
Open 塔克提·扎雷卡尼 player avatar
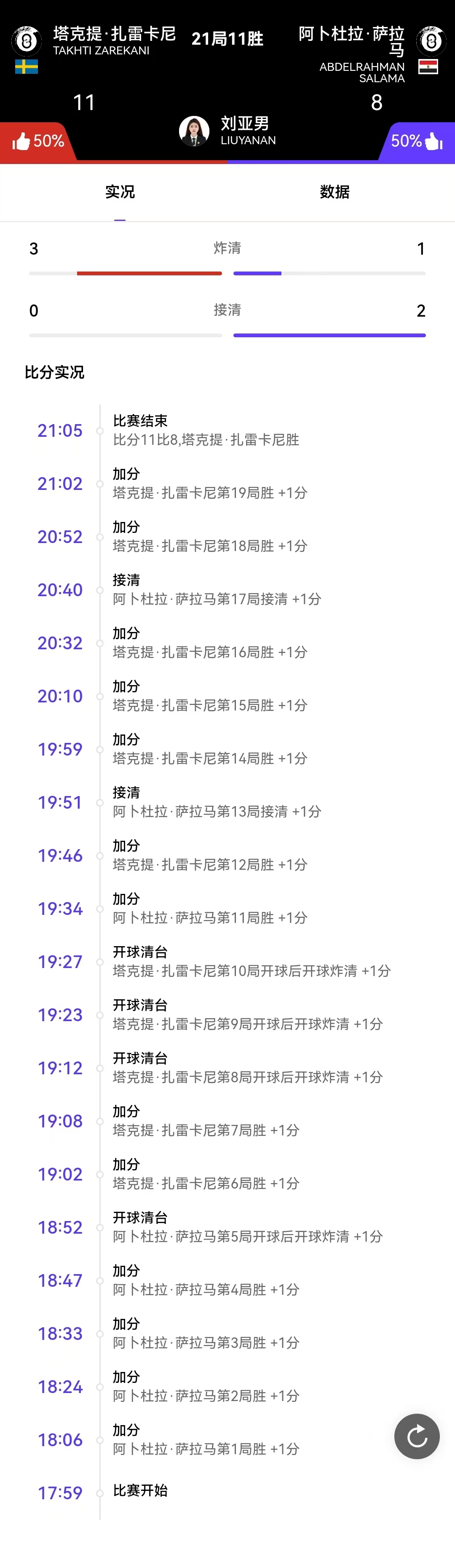coord(26,41)
